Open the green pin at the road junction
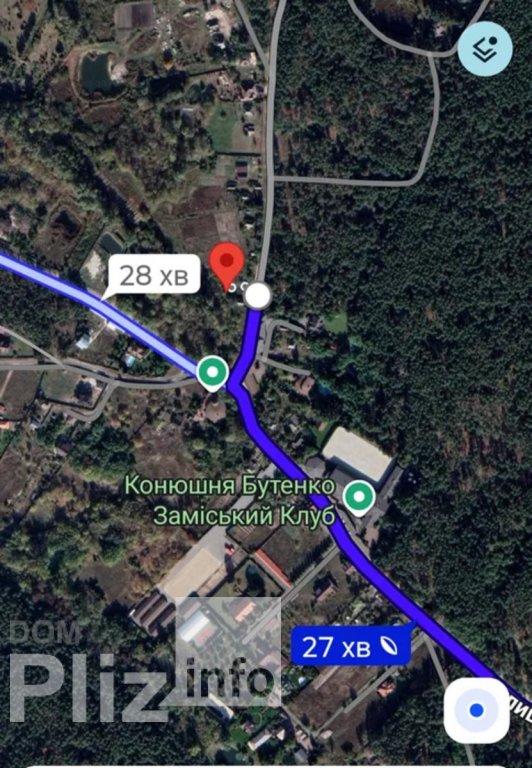Image resolution: width=532 pixels, height=768 pixels. (x=213, y=374)
